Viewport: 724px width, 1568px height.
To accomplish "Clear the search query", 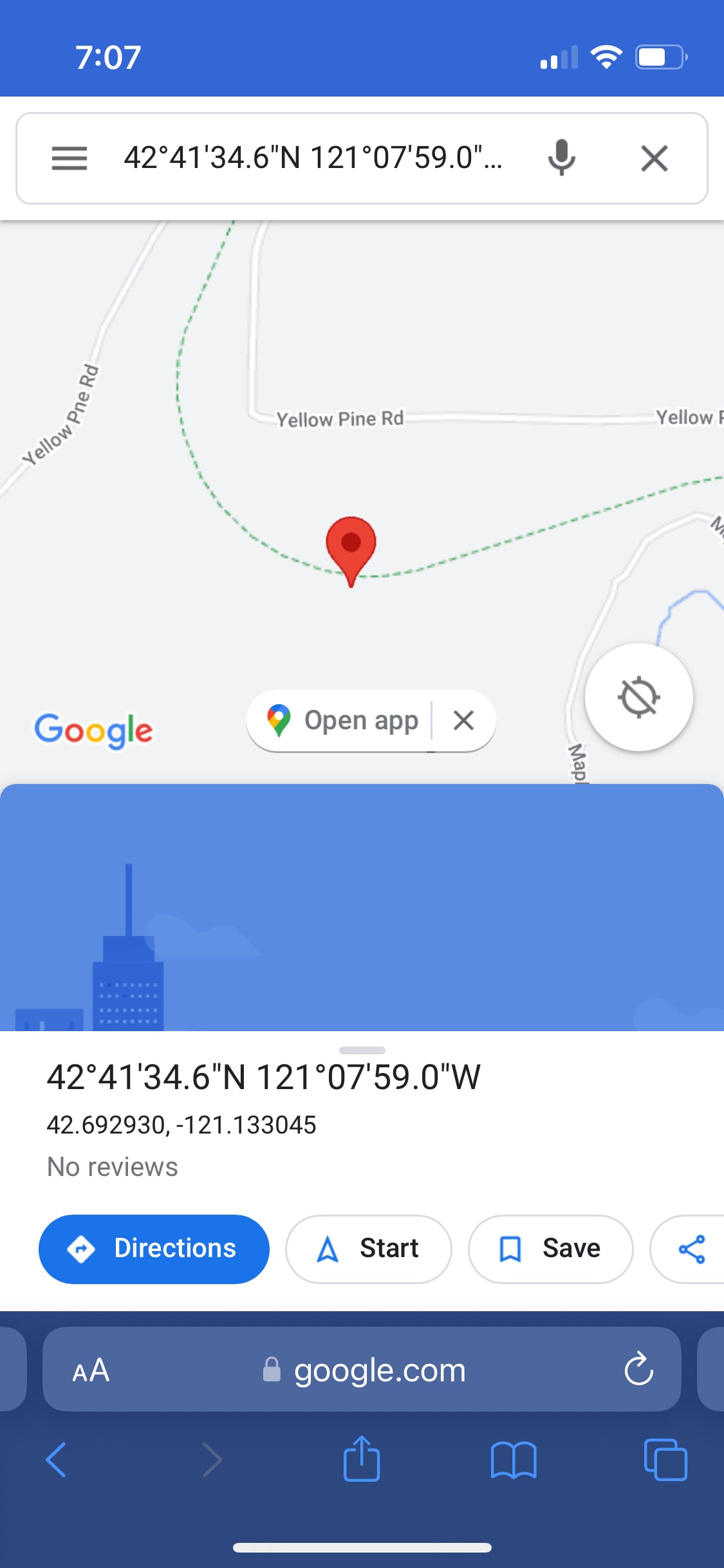I will click(x=654, y=158).
